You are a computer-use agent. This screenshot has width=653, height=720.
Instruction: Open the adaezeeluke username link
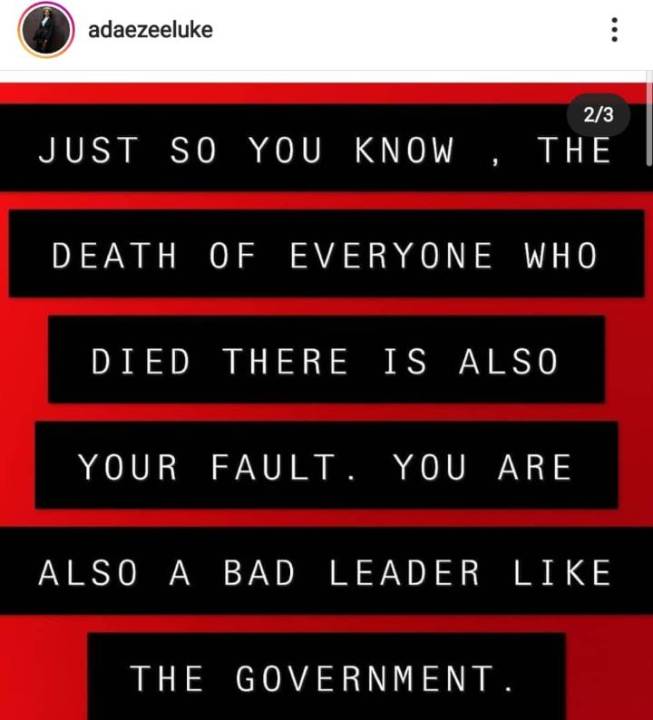coord(150,30)
